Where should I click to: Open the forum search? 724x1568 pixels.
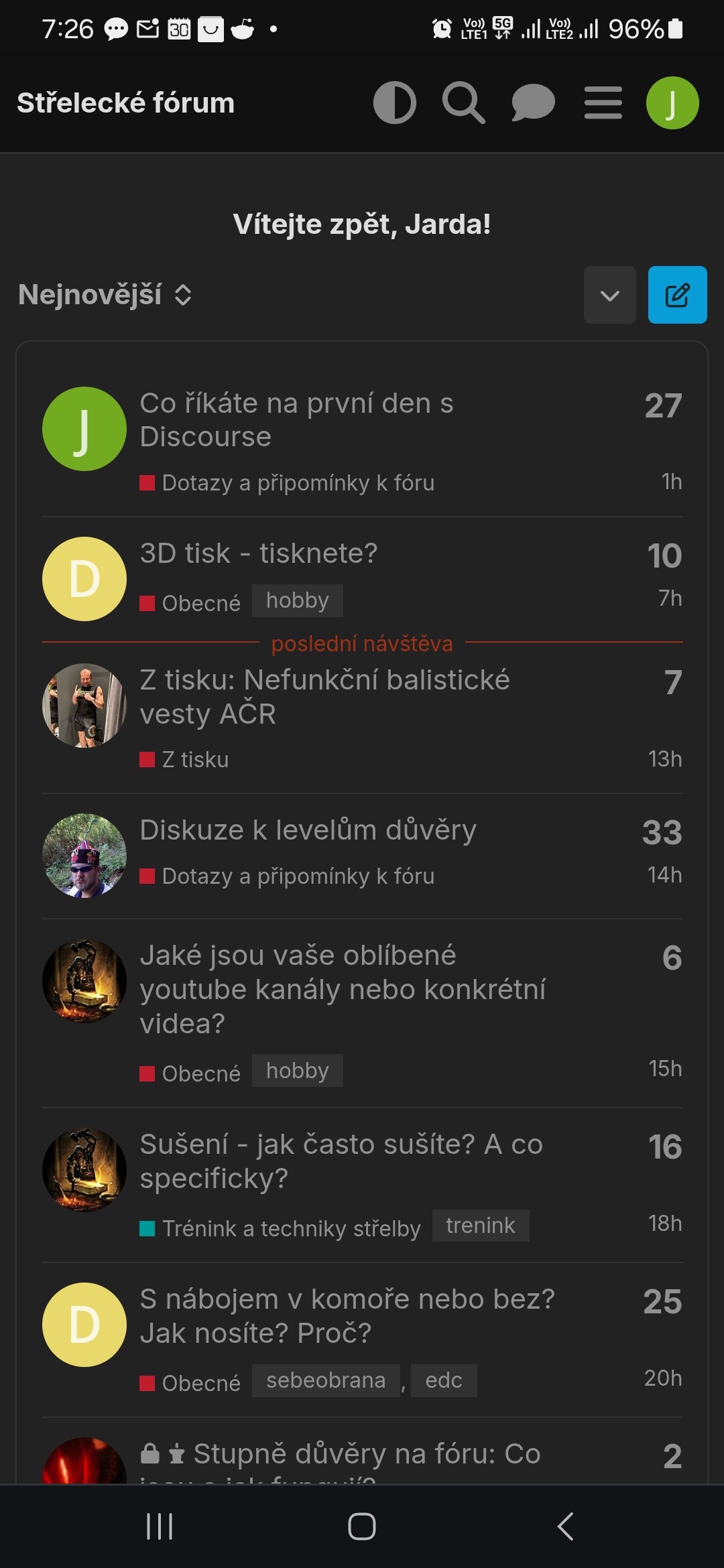click(x=464, y=103)
